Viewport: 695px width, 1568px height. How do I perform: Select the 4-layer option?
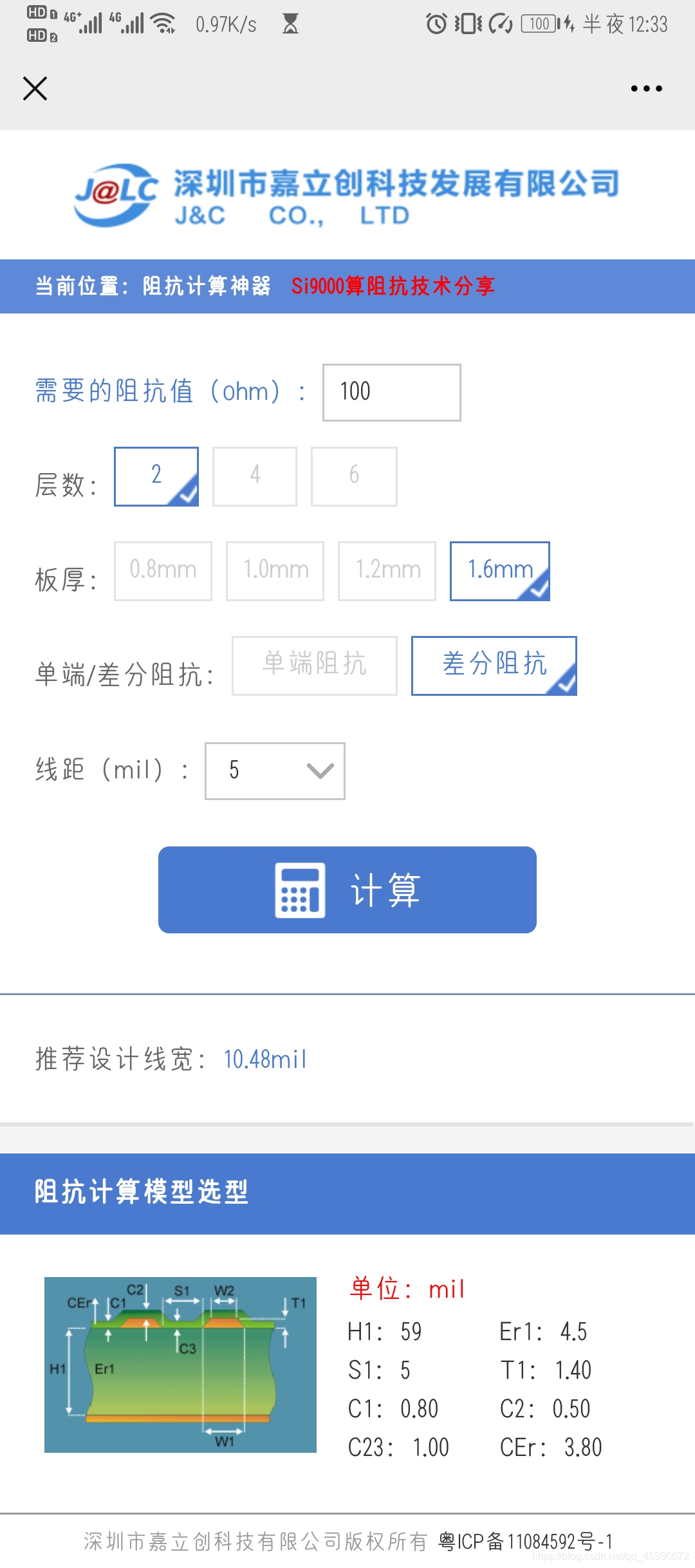254,476
